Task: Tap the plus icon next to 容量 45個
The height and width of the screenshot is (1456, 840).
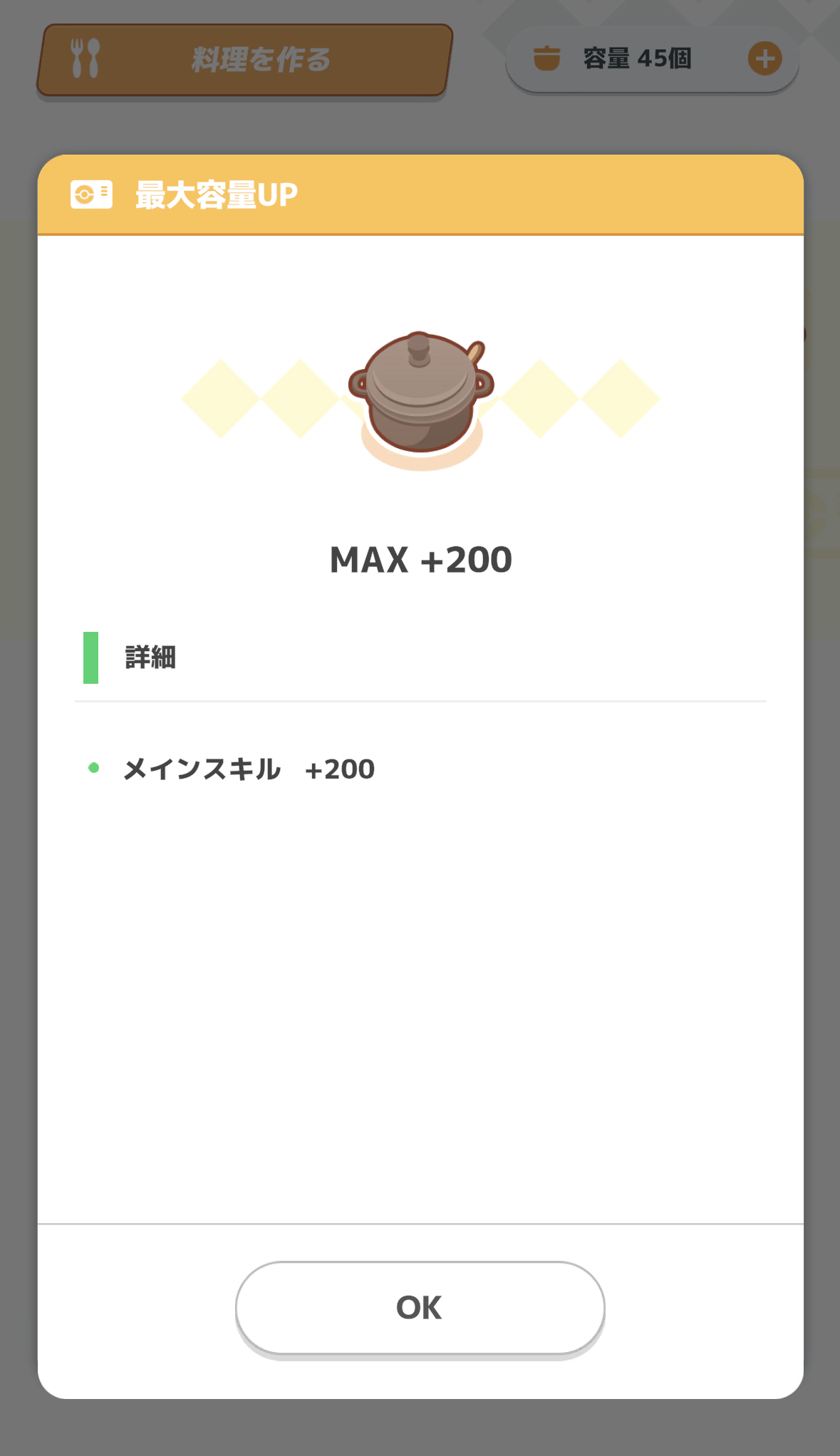Action: tap(764, 58)
